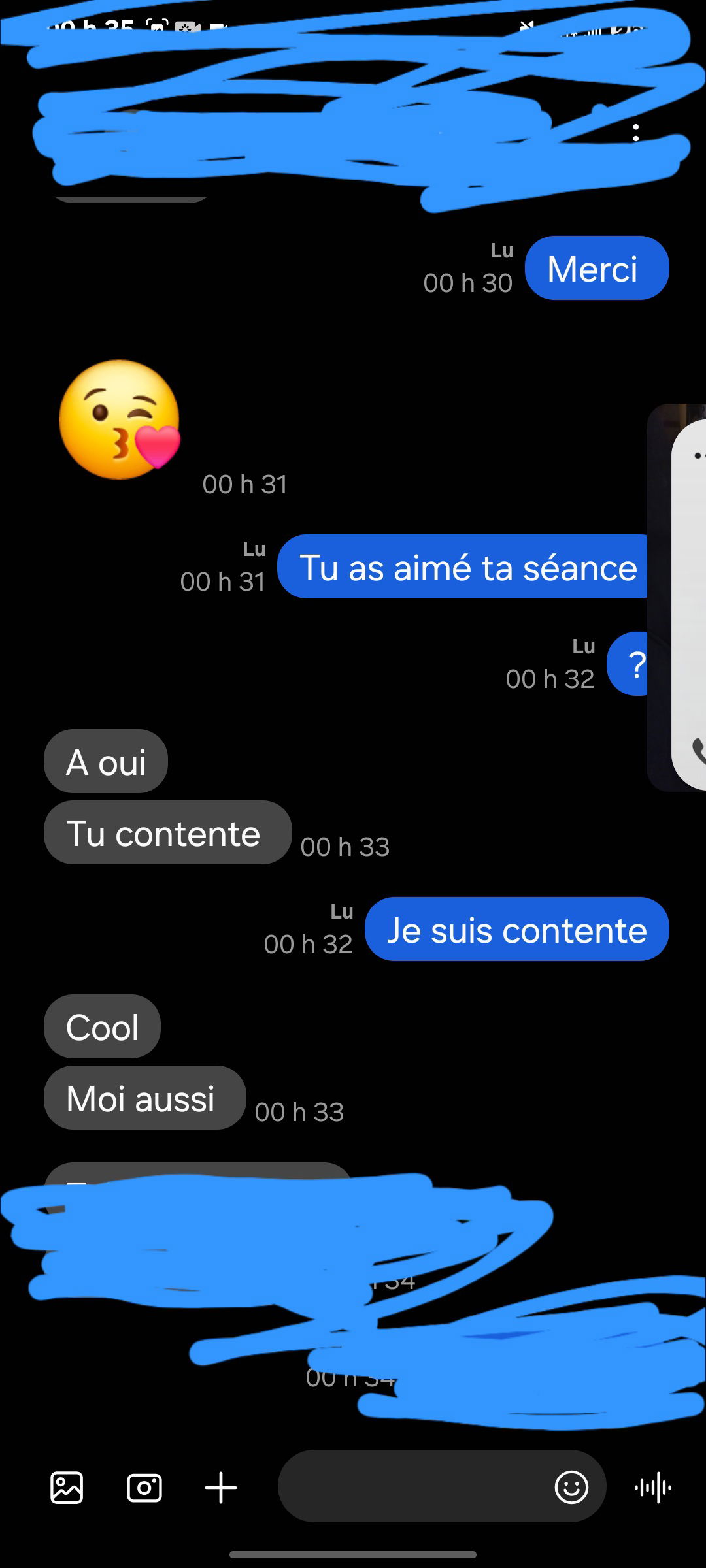Image resolution: width=706 pixels, height=1568 pixels.
Task: Record a voice message
Action: point(653,1488)
